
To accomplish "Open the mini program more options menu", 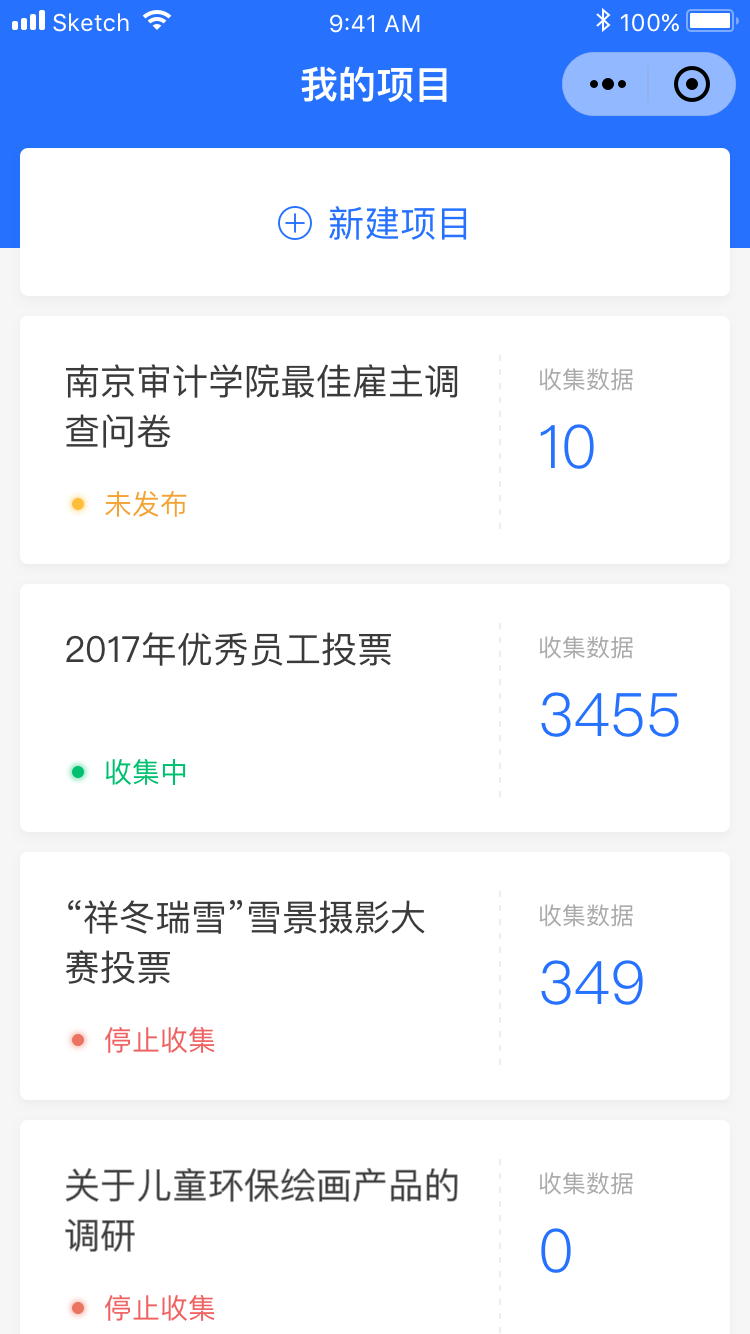I will (x=608, y=84).
